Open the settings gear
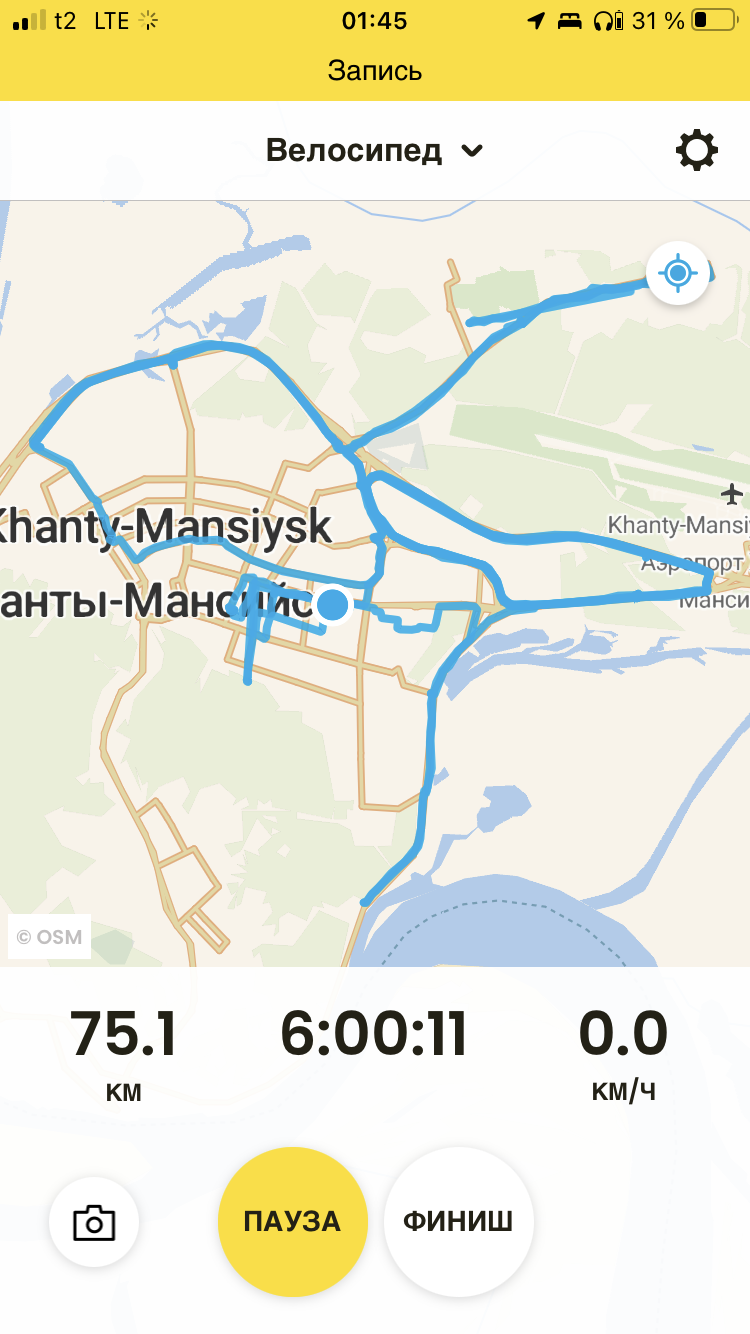Image resolution: width=750 pixels, height=1334 pixels. point(697,151)
